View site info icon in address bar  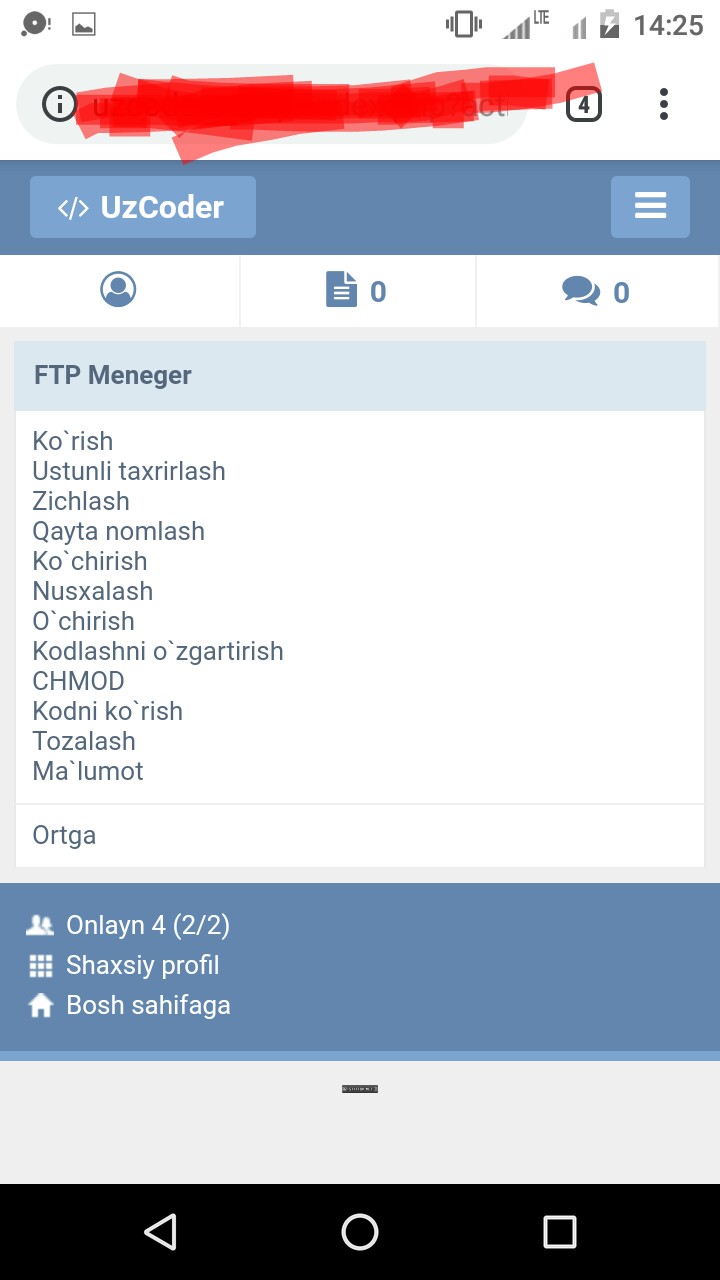tap(59, 104)
